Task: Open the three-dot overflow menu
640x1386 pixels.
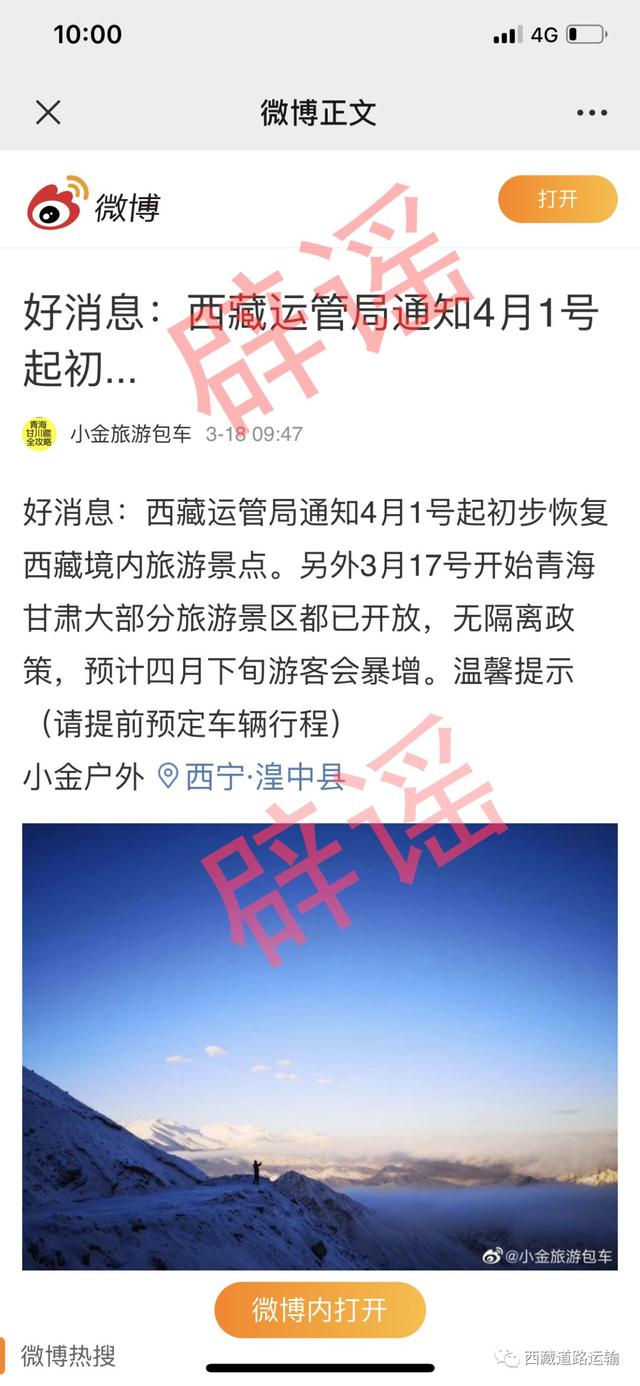Action: pos(592,113)
